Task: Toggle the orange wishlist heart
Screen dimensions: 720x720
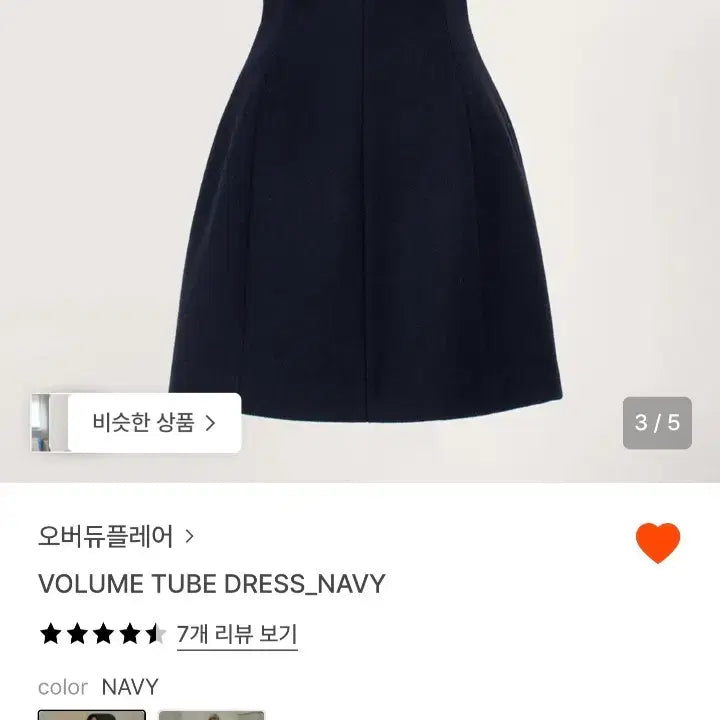Action: (657, 542)
